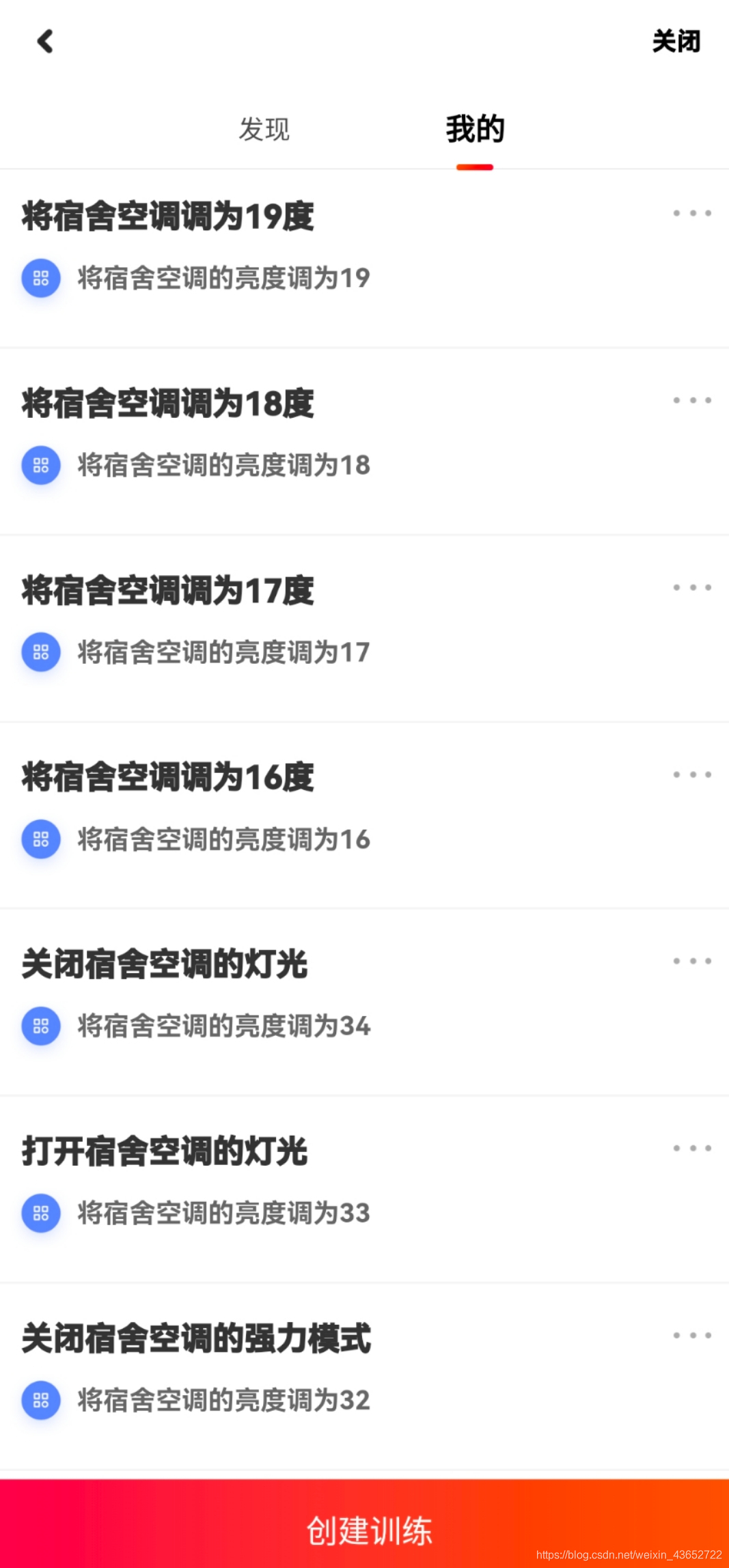
Task: Open the training 关闭宿舍空调的灯光
Action: [165, 964]
